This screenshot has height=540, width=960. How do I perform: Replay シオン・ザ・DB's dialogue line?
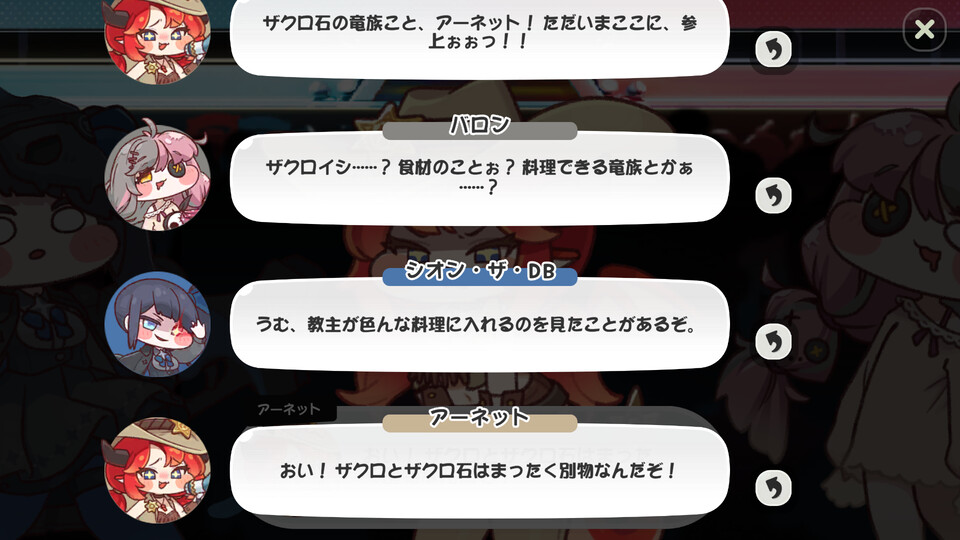coord(772,341)
